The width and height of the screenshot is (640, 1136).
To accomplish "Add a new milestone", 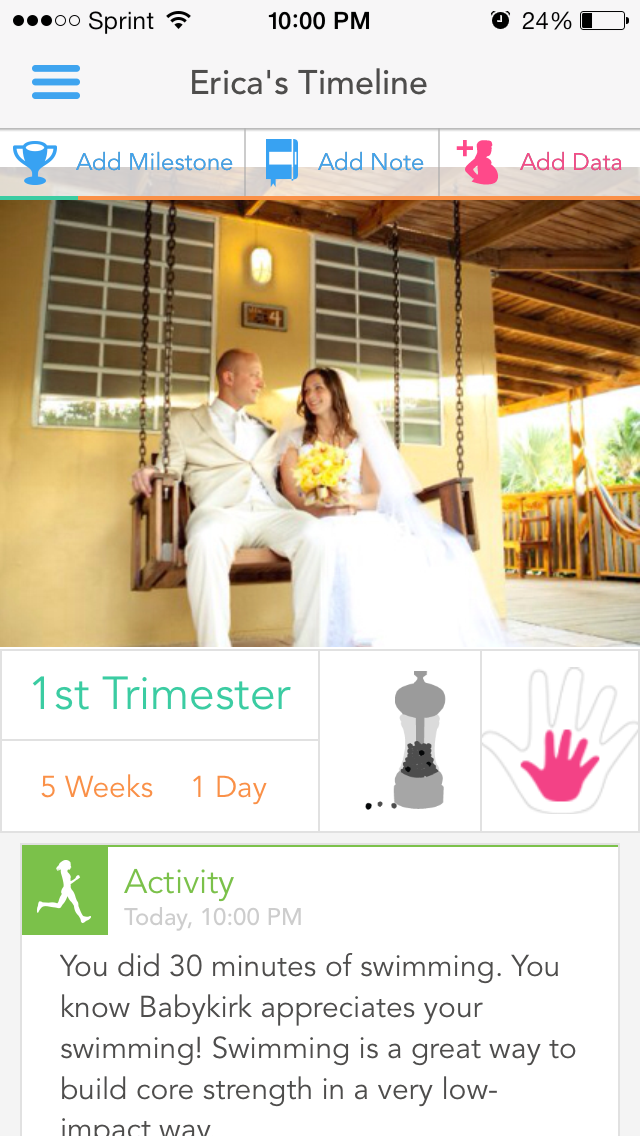I will click(122, 162).
